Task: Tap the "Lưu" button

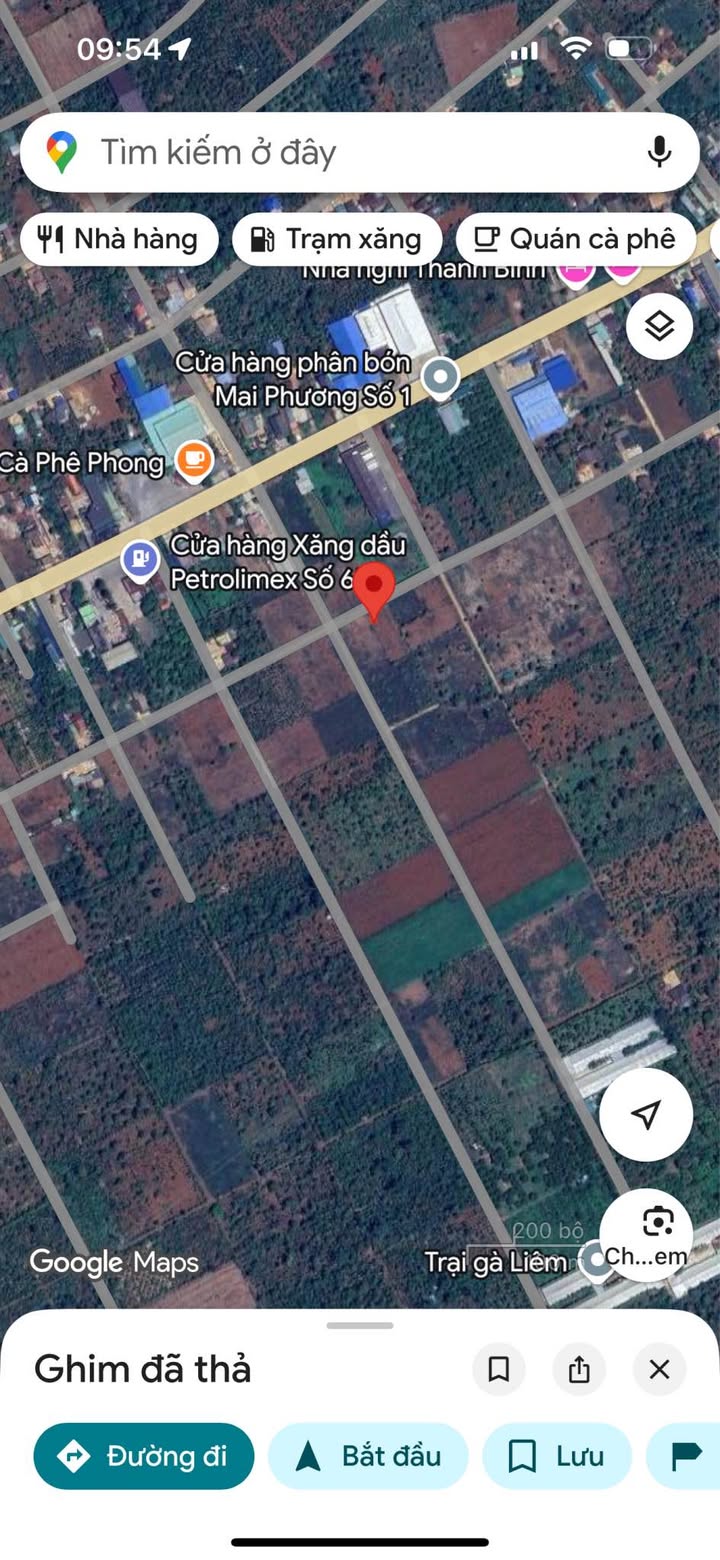Action: [x=557, y=1456]
